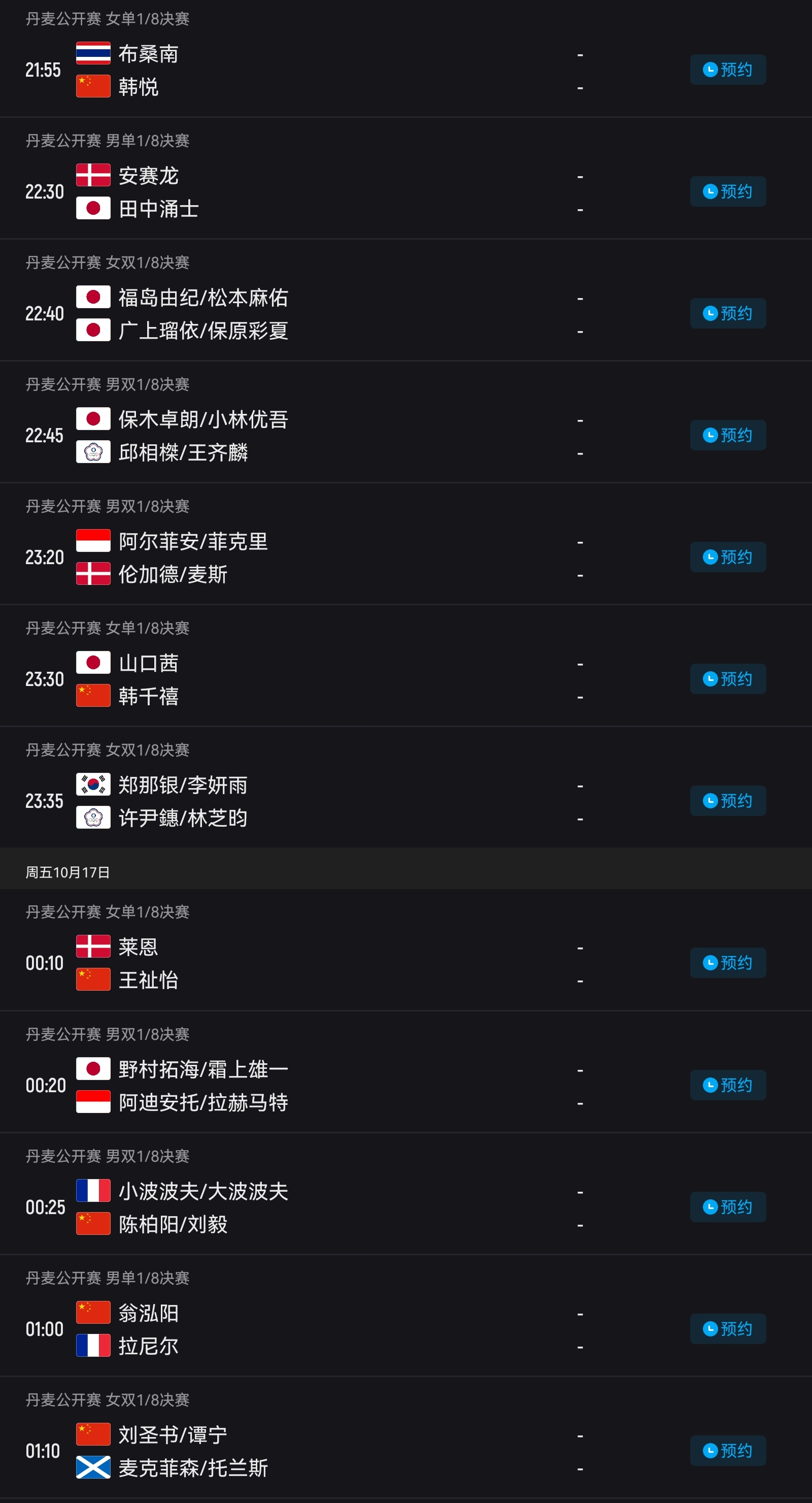
Task: Reserve the 安赛龙 vs 田中涌士 match
Action: [x=727, y=191]
